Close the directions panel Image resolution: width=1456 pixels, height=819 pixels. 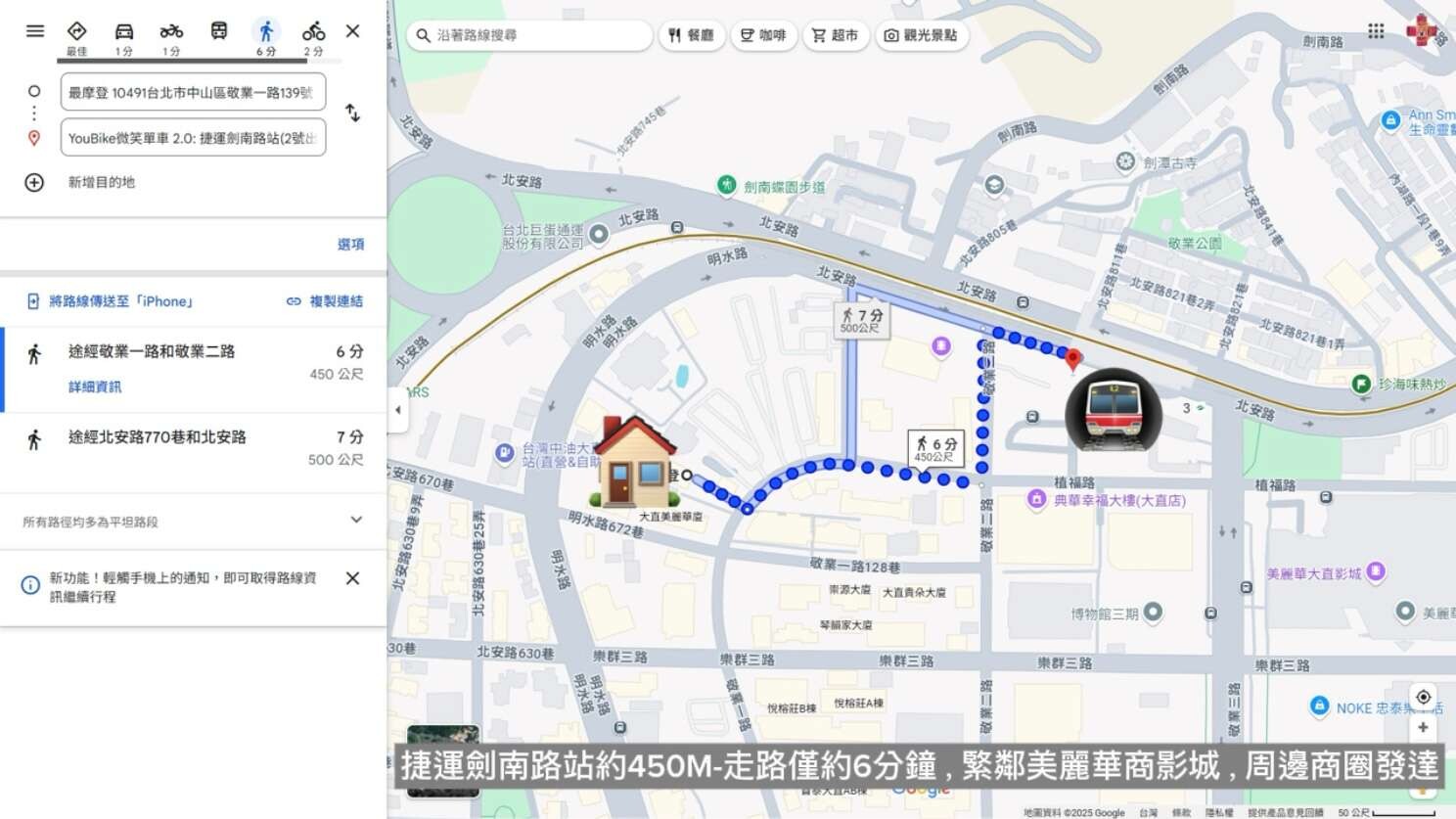coord(353,31)
